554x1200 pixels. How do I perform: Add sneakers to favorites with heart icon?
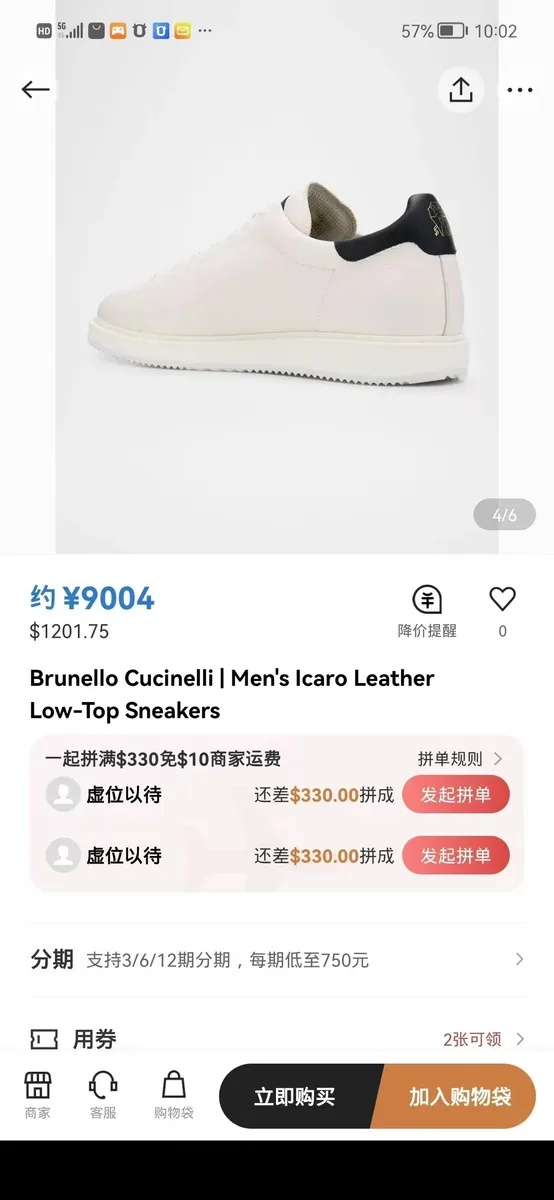coord(502,611)
